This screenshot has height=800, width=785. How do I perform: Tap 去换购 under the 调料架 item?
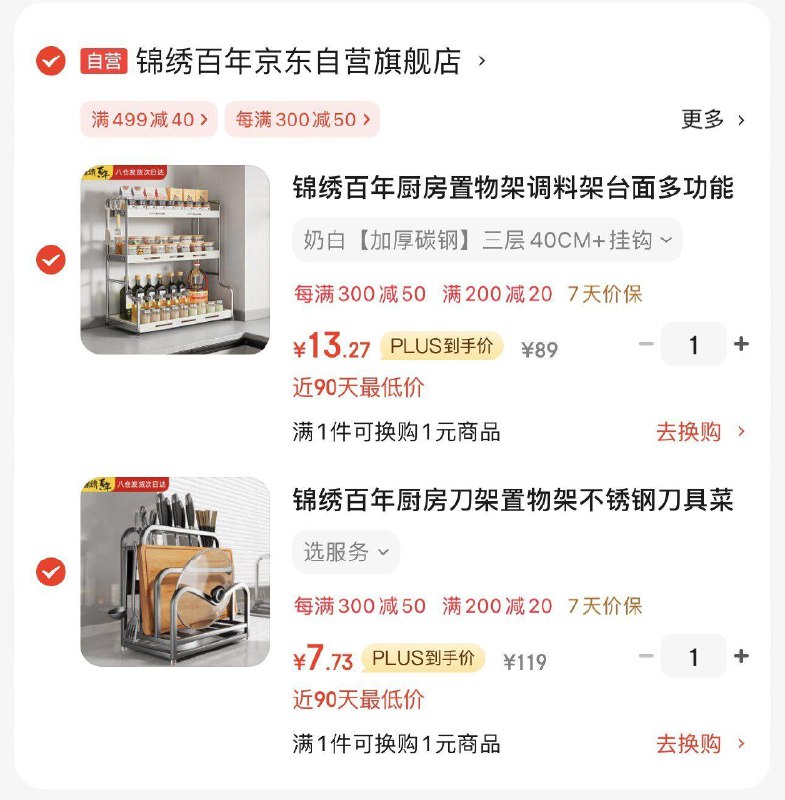pos(700,432)
